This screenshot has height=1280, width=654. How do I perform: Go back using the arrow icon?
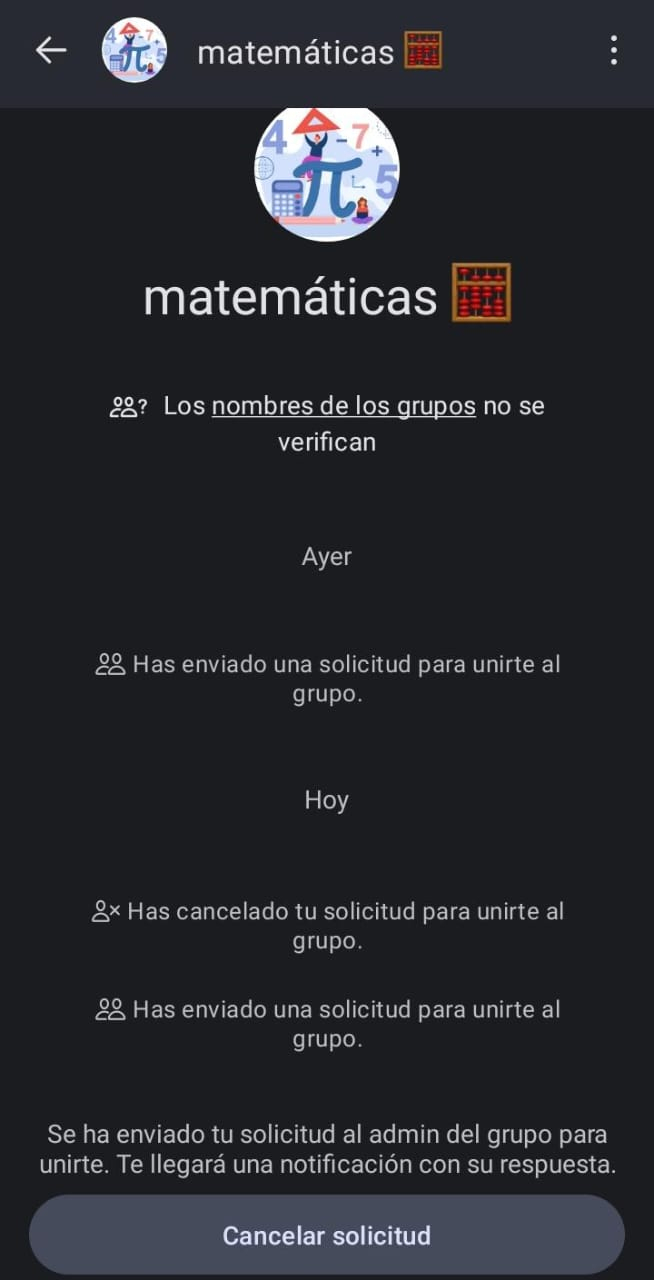point(50,50)
